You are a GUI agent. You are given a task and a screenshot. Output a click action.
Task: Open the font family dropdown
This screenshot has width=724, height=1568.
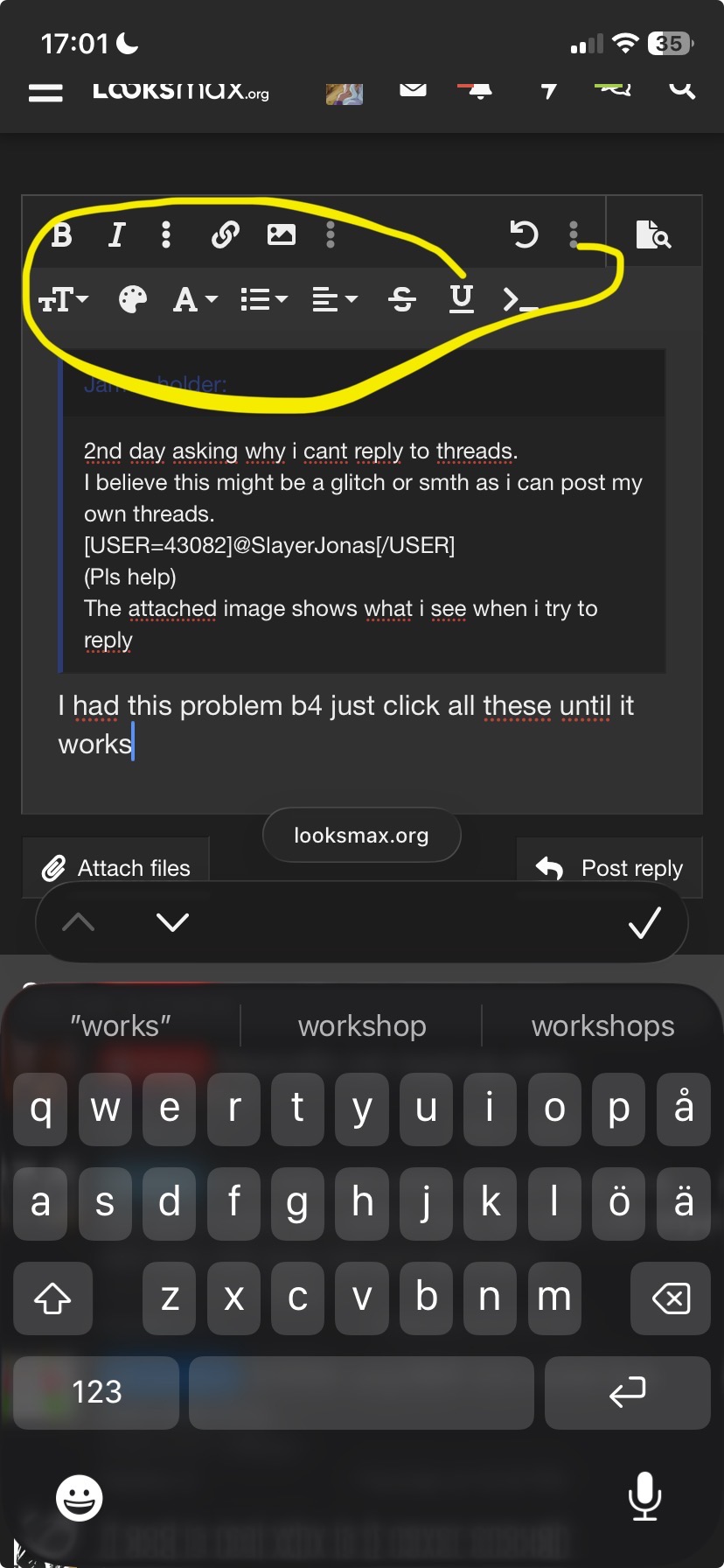(x=194, y=300)
